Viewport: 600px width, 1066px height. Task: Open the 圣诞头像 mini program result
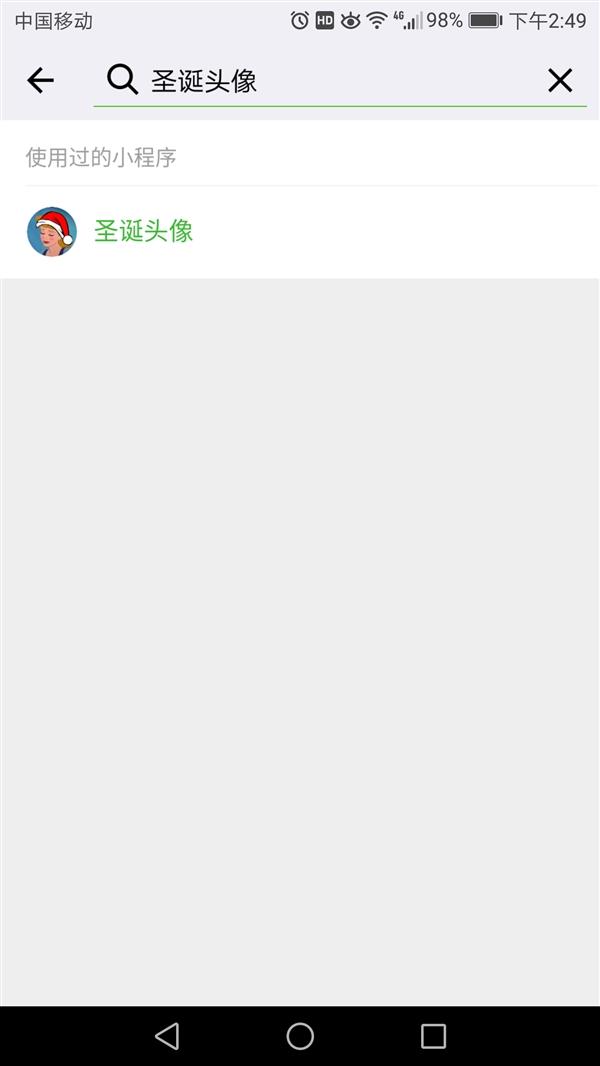[x=143, y=232]
